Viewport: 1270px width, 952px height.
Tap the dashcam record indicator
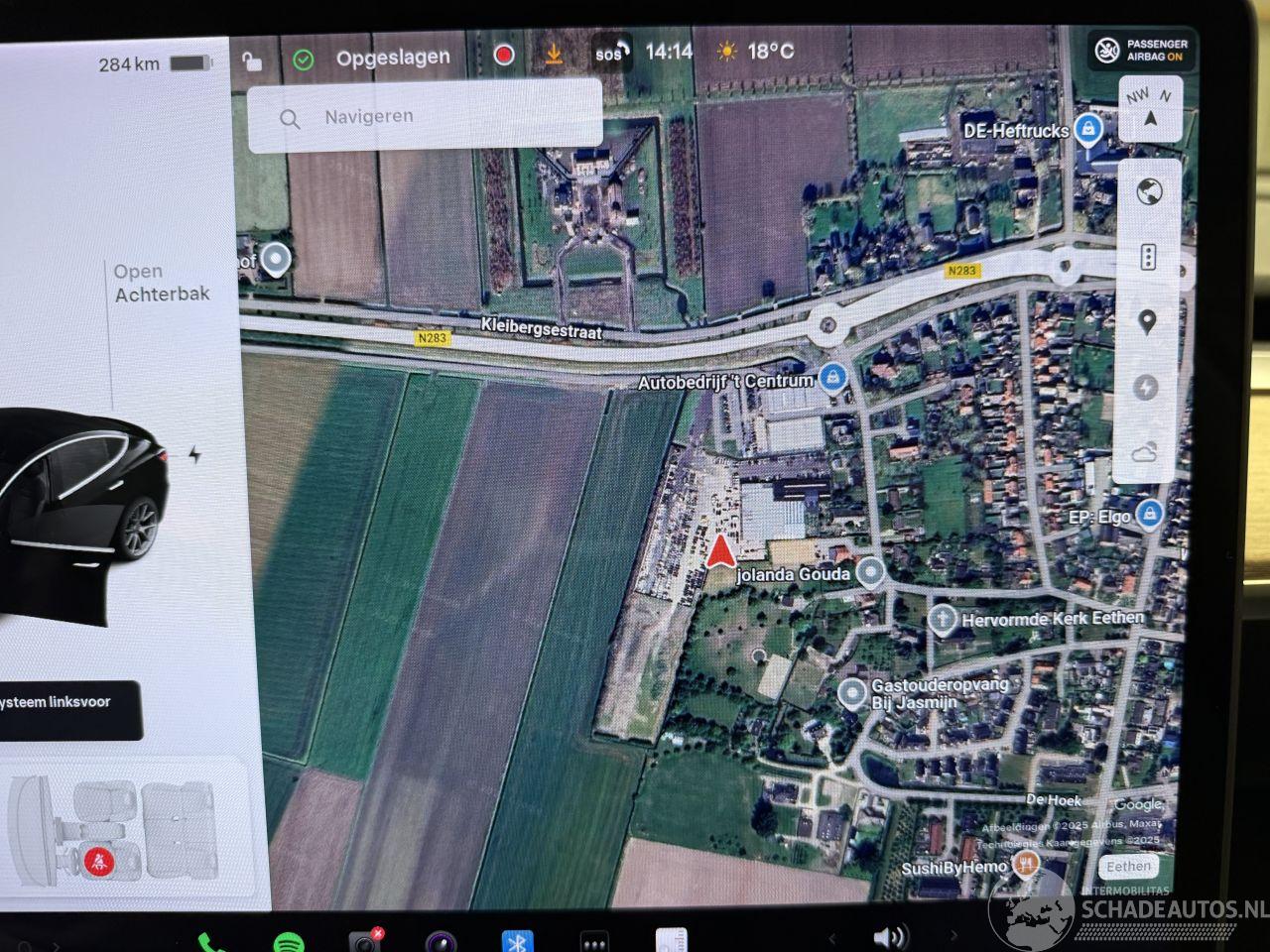point(504,56)
